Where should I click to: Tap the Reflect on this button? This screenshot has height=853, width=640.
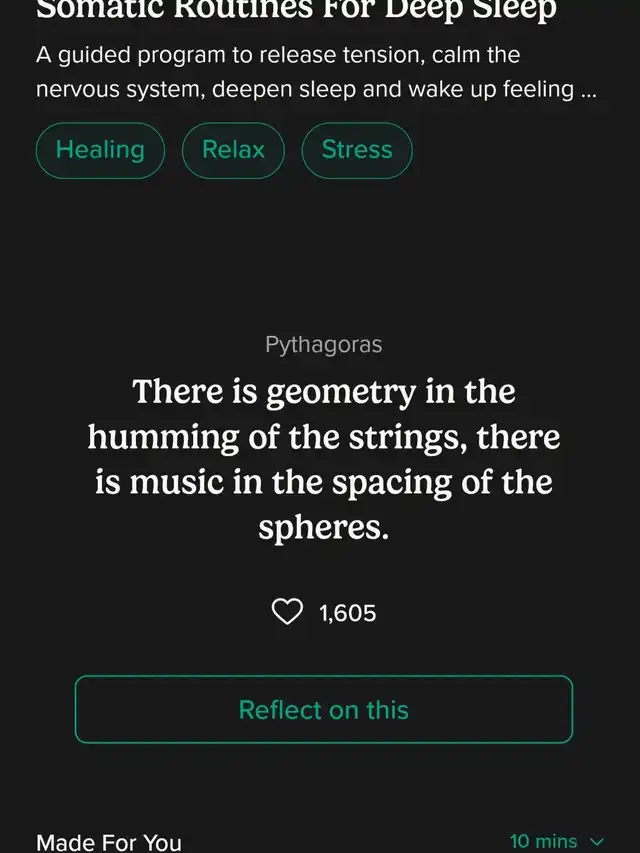coord(324,709)
